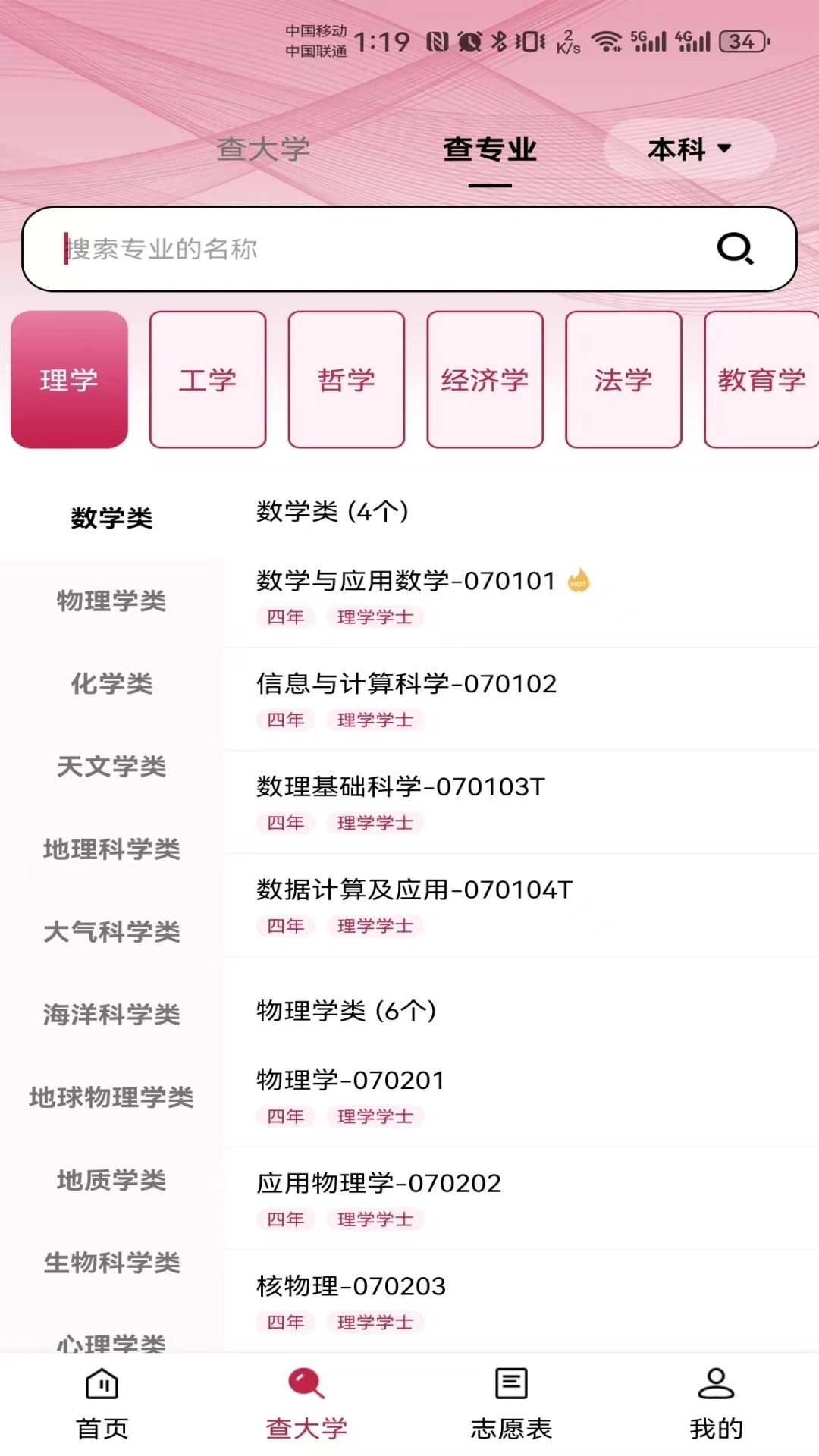819x1456 pixels.
Task: Tap the search magnifier icon
Action: 735,249
